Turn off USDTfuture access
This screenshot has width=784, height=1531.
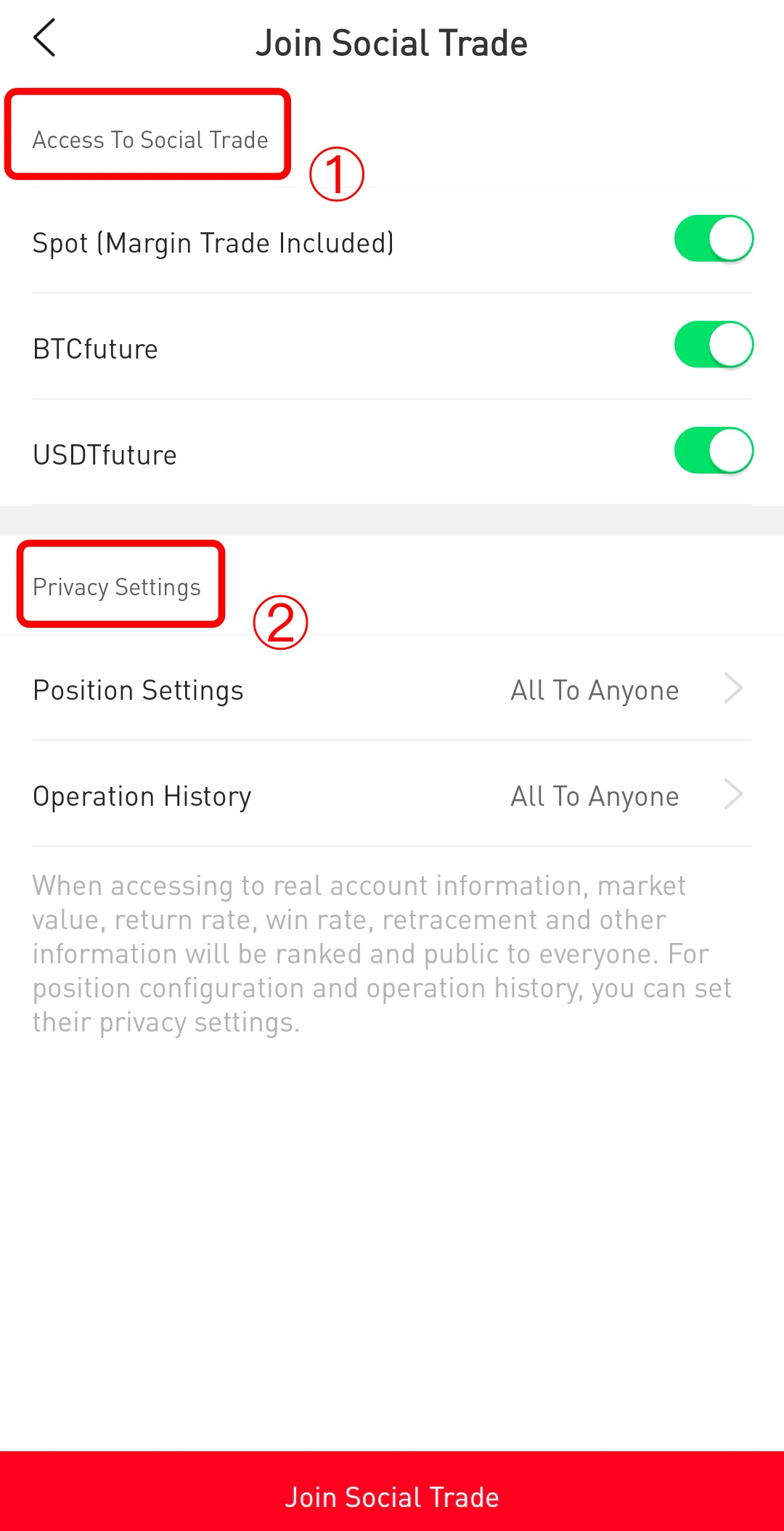click(x=713, y=451)
